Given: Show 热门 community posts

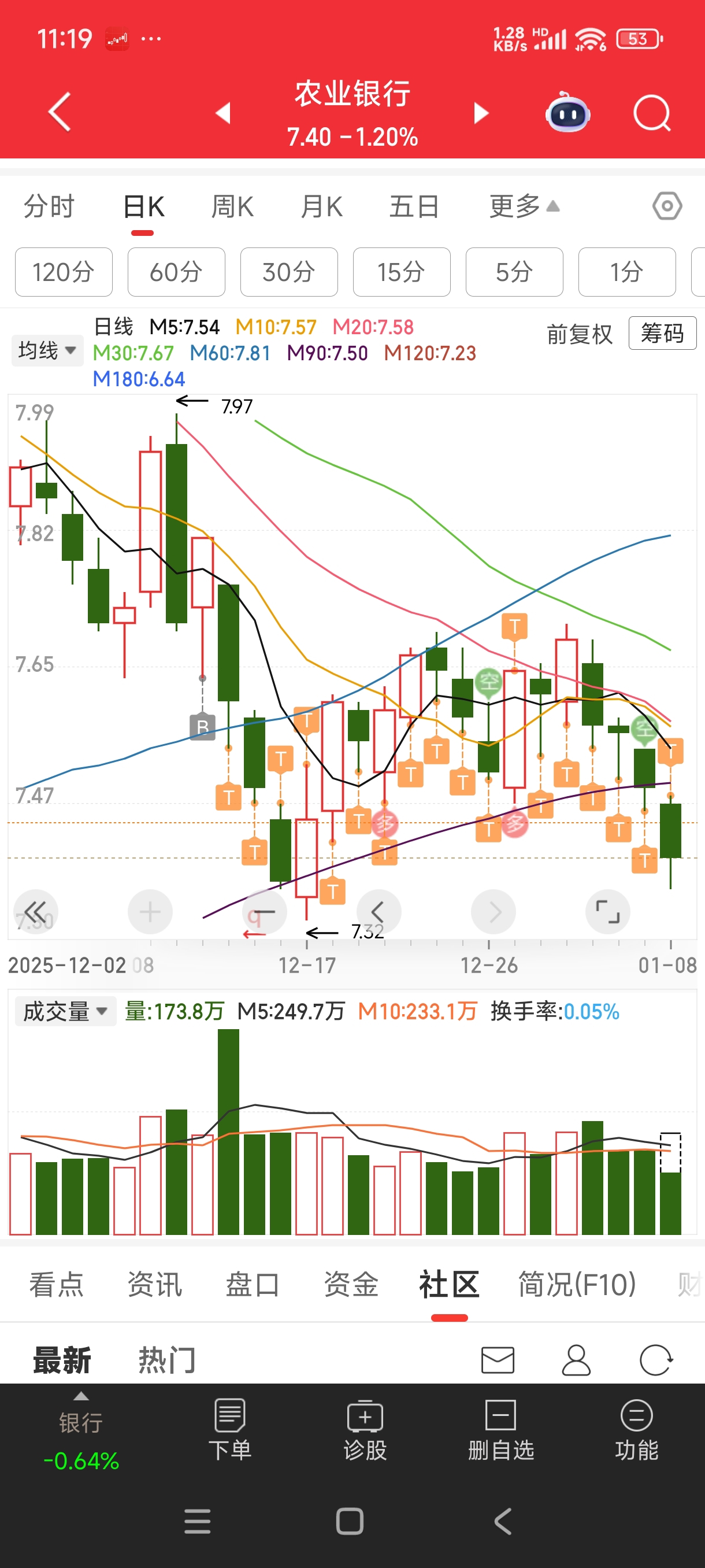Looking at the screenshot, I should [166, 1360].
